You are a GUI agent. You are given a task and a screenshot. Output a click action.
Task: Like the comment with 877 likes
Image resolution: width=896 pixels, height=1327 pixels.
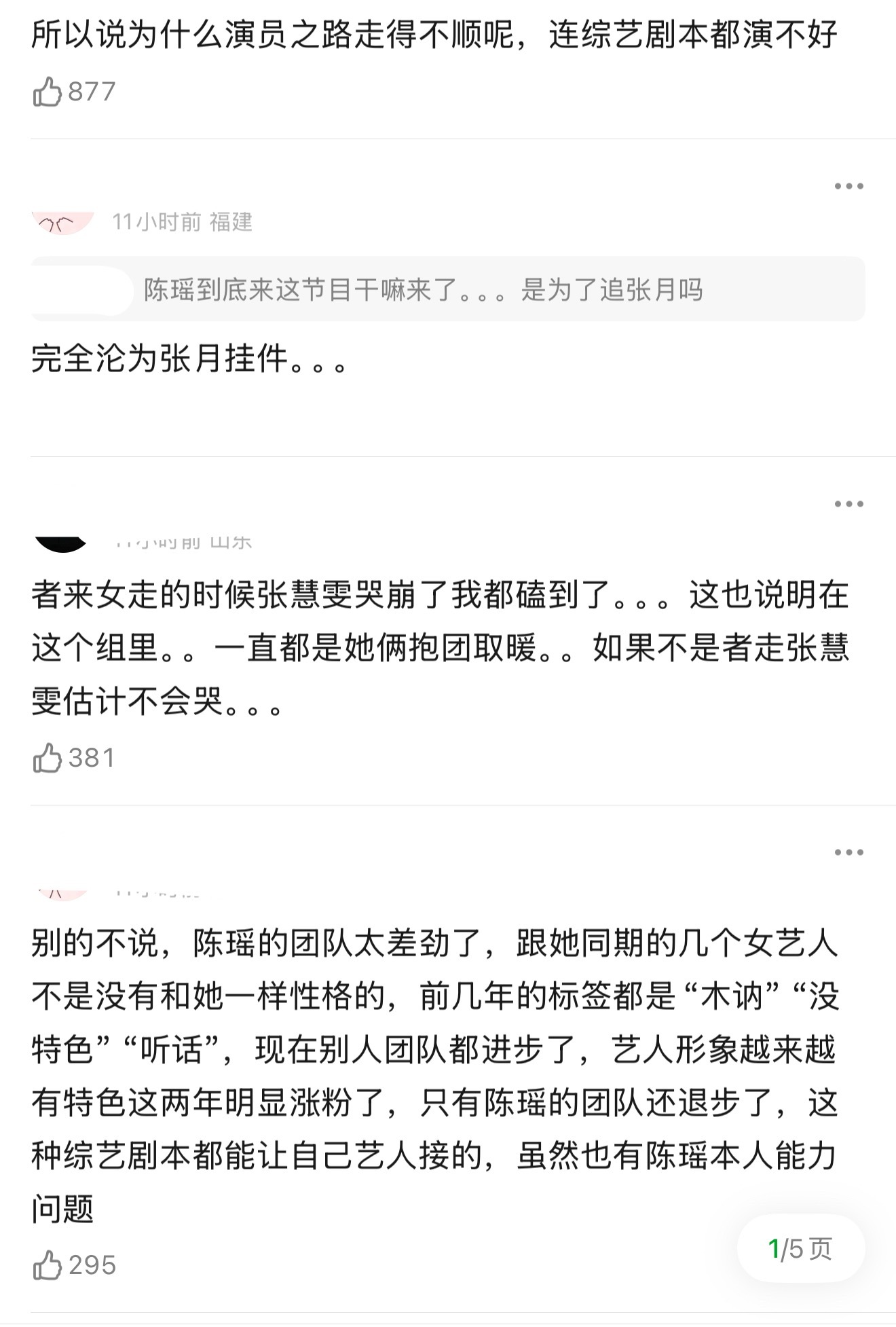48,90
